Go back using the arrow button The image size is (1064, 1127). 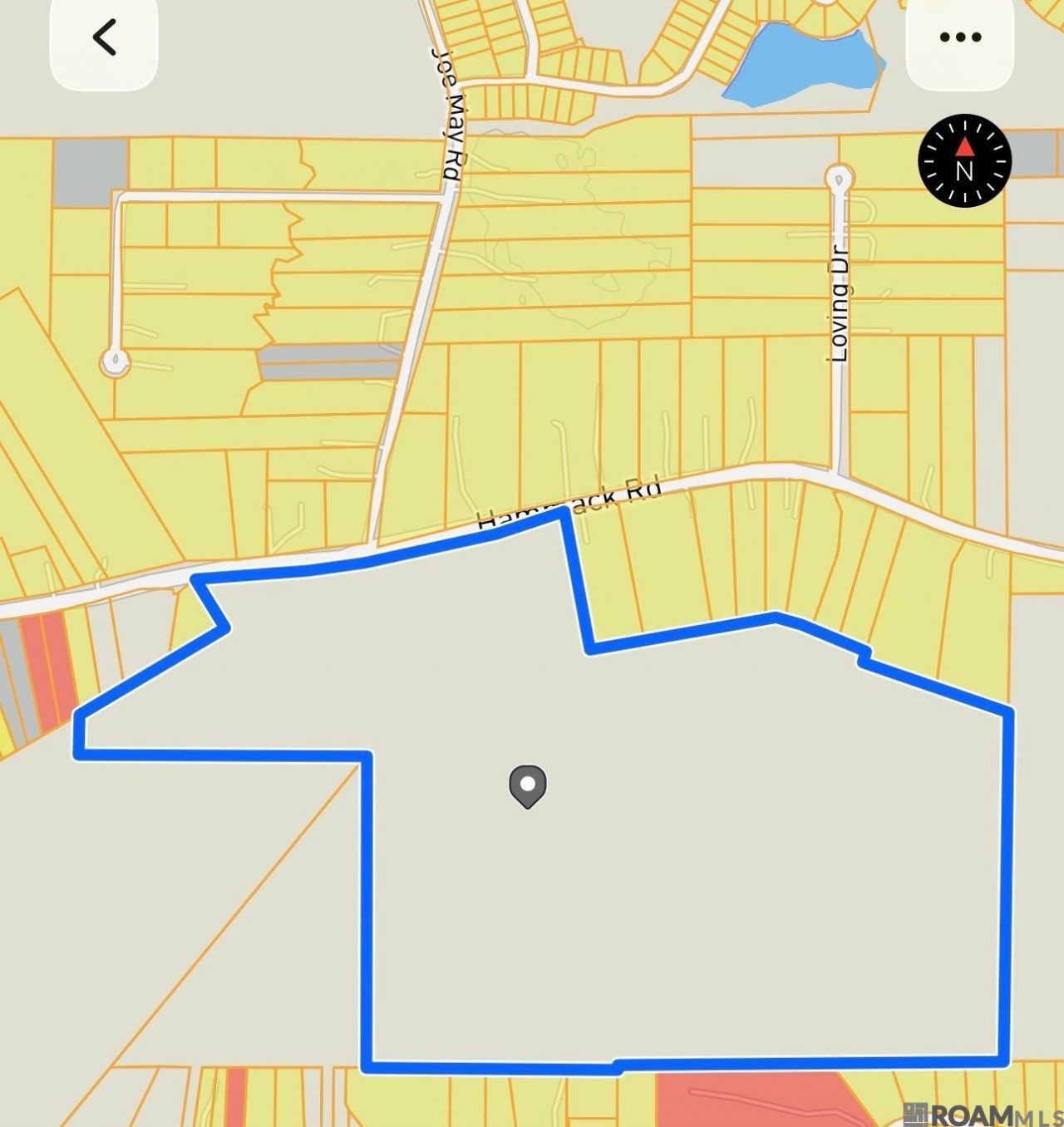click(x=104, y=39)
